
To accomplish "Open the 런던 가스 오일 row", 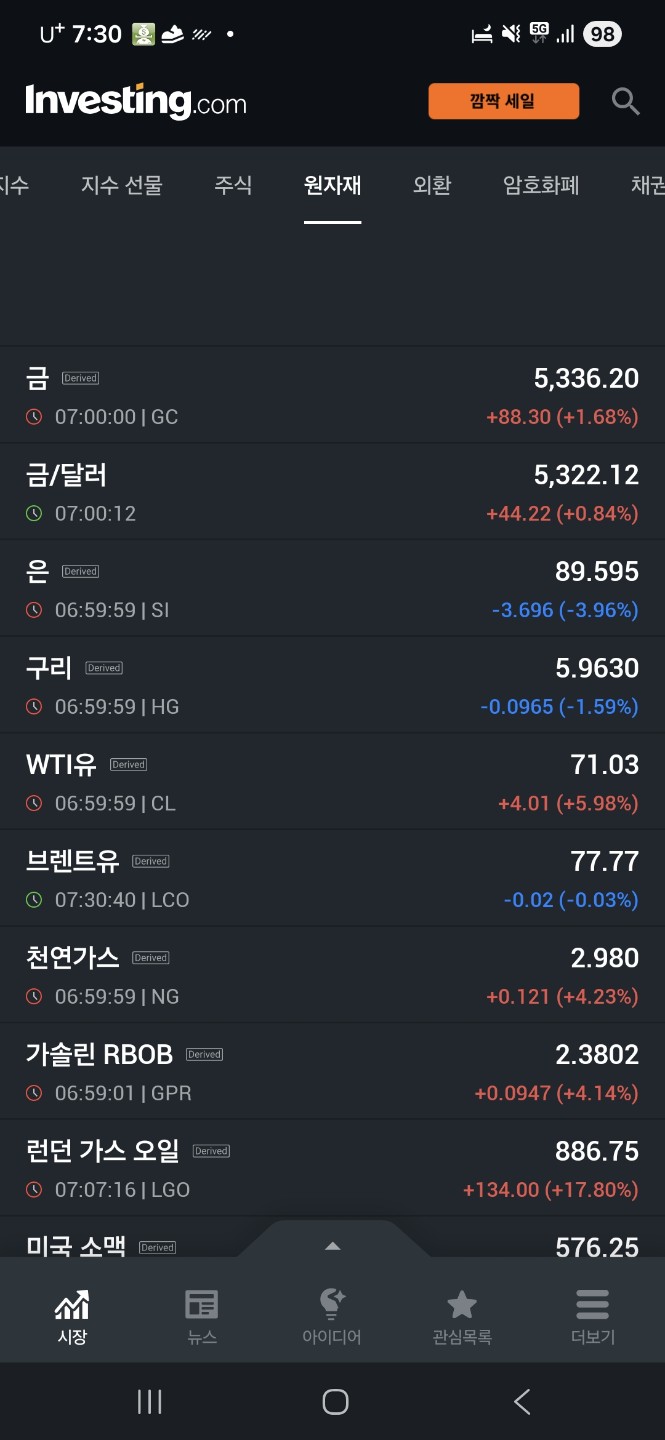I will tap(332, 1168).
